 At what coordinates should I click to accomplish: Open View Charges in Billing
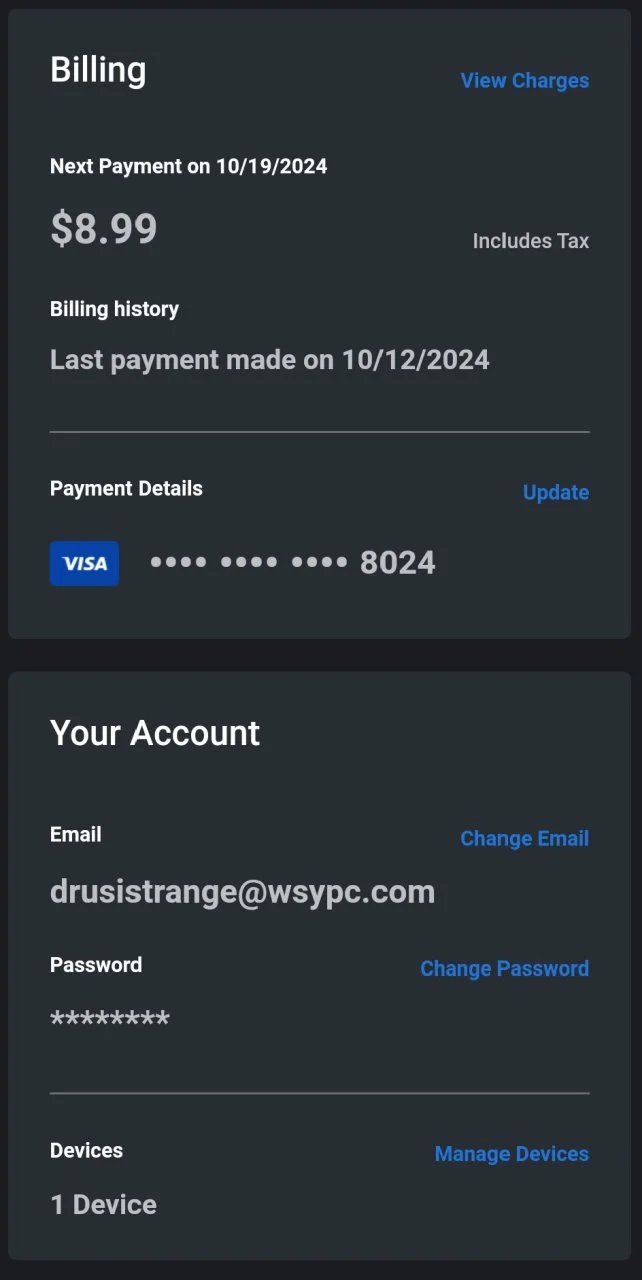tap(524, 81)
